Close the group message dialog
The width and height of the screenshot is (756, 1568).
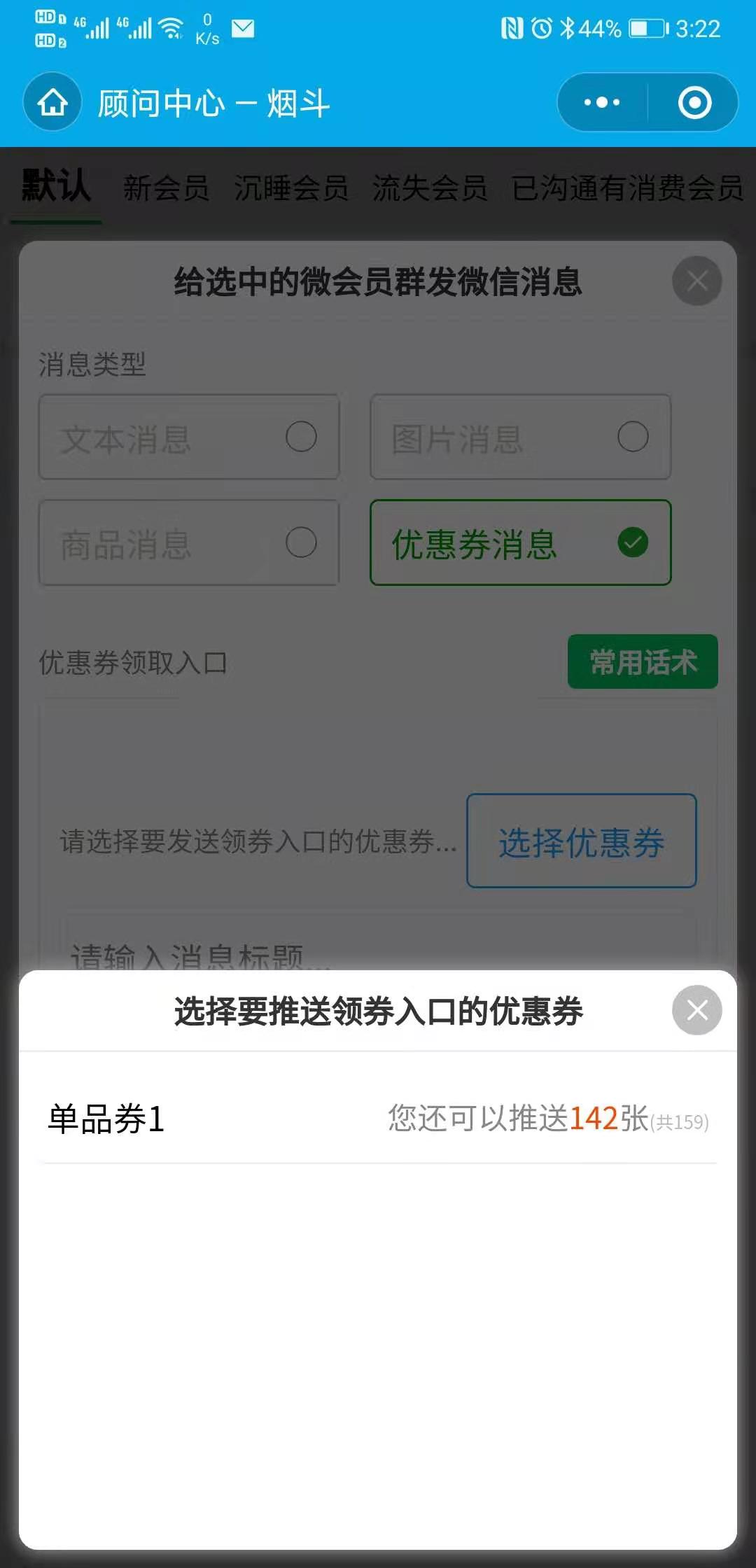696,281
